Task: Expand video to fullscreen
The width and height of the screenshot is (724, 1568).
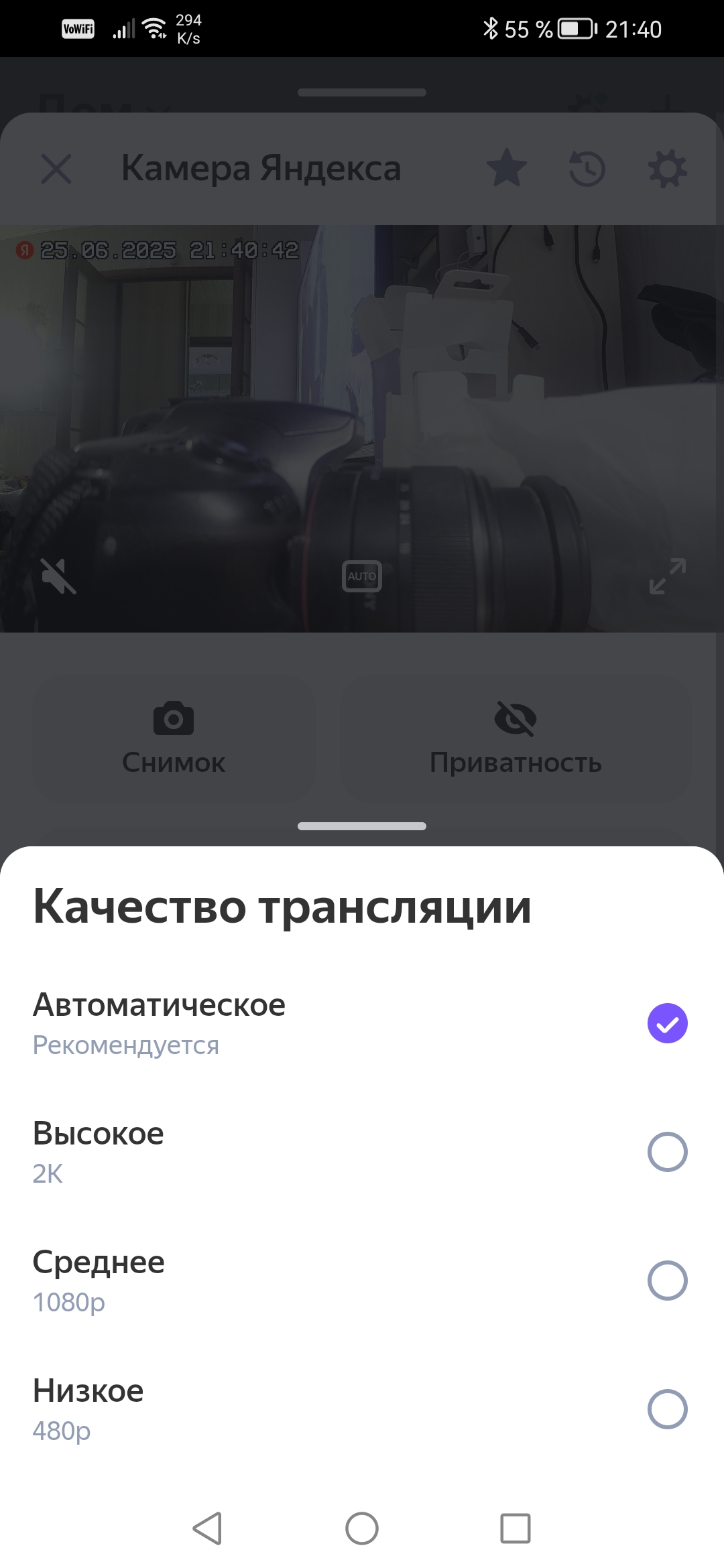Action: click(668, 576)
